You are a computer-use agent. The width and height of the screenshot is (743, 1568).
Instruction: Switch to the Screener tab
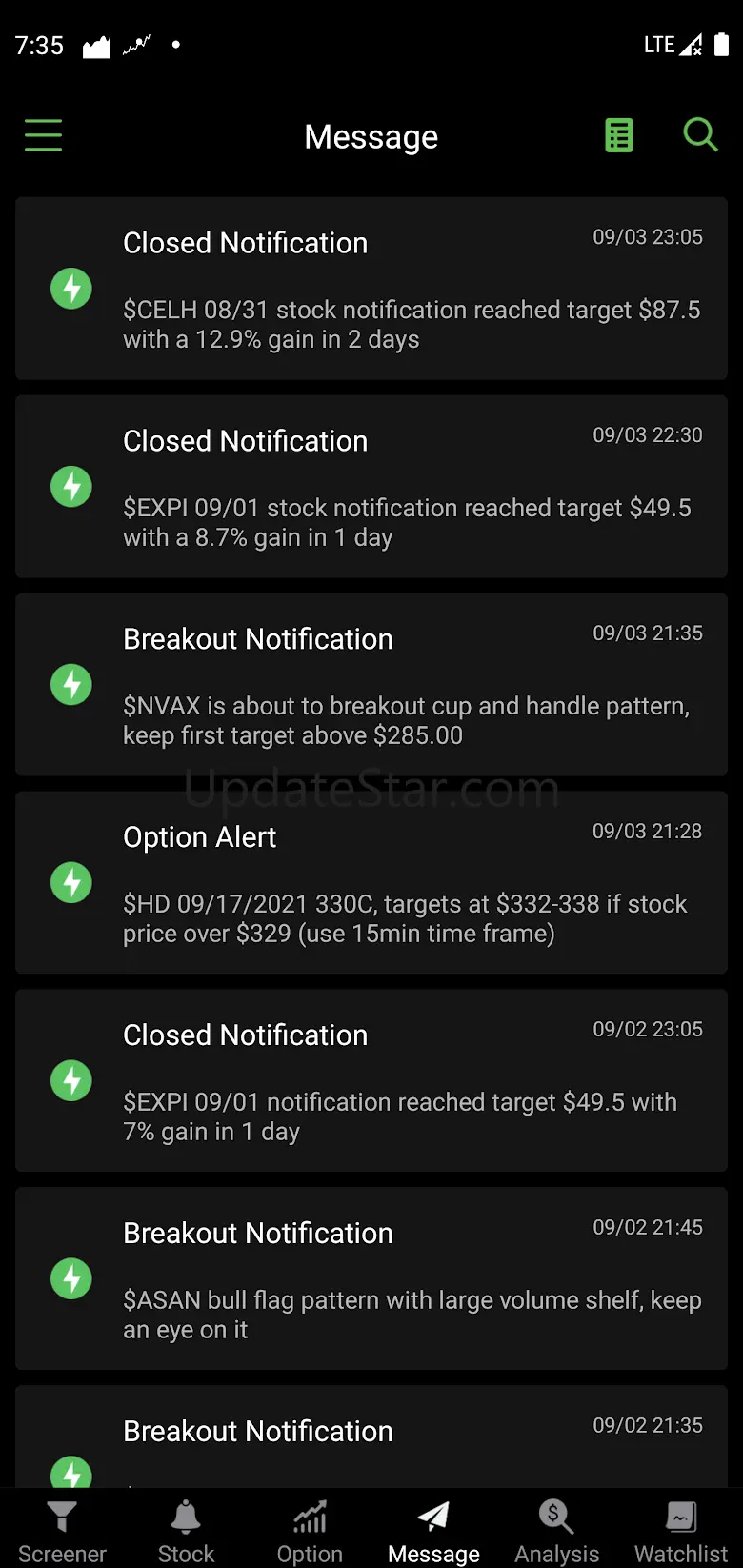pyautogui.click(x=62, y=1530)
